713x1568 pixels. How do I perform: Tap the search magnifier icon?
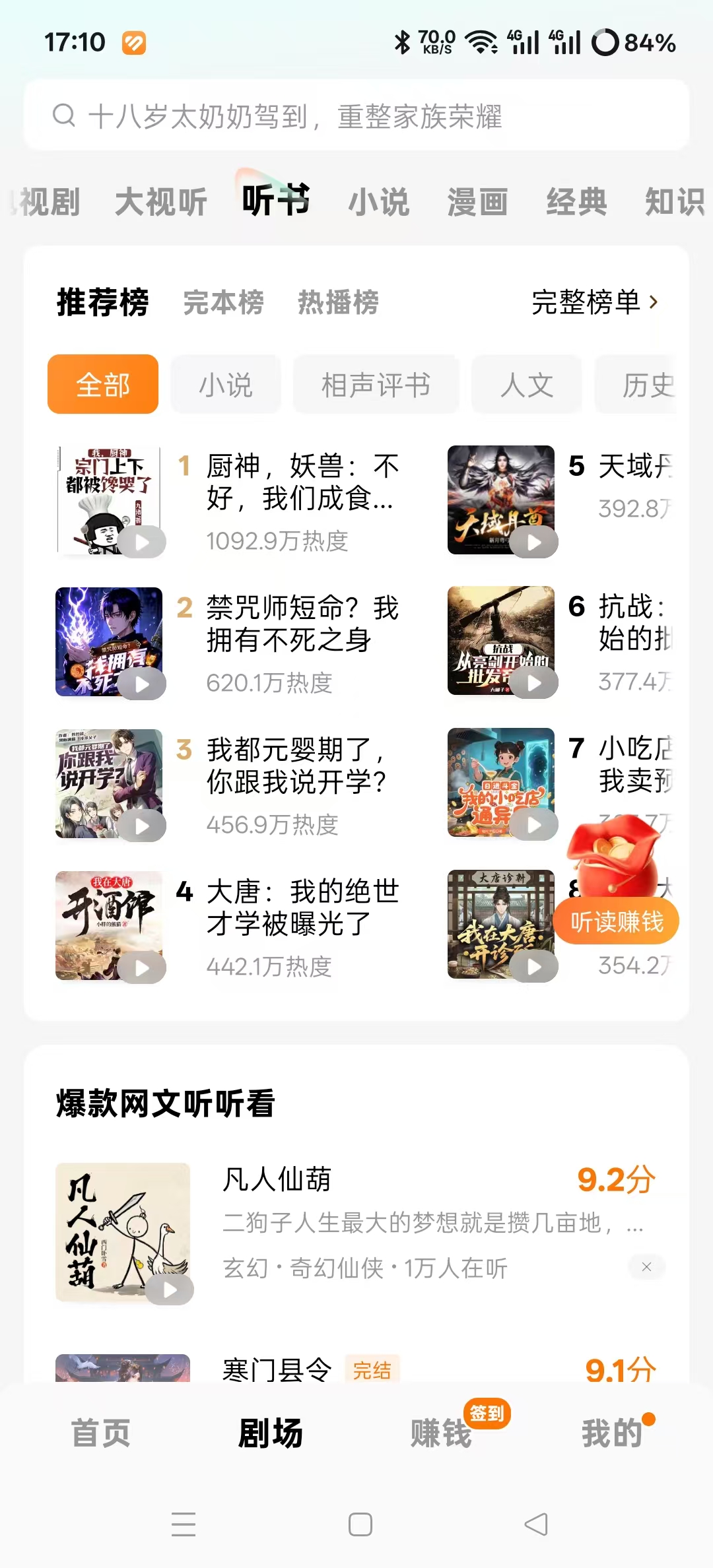(x=63, y=116)
